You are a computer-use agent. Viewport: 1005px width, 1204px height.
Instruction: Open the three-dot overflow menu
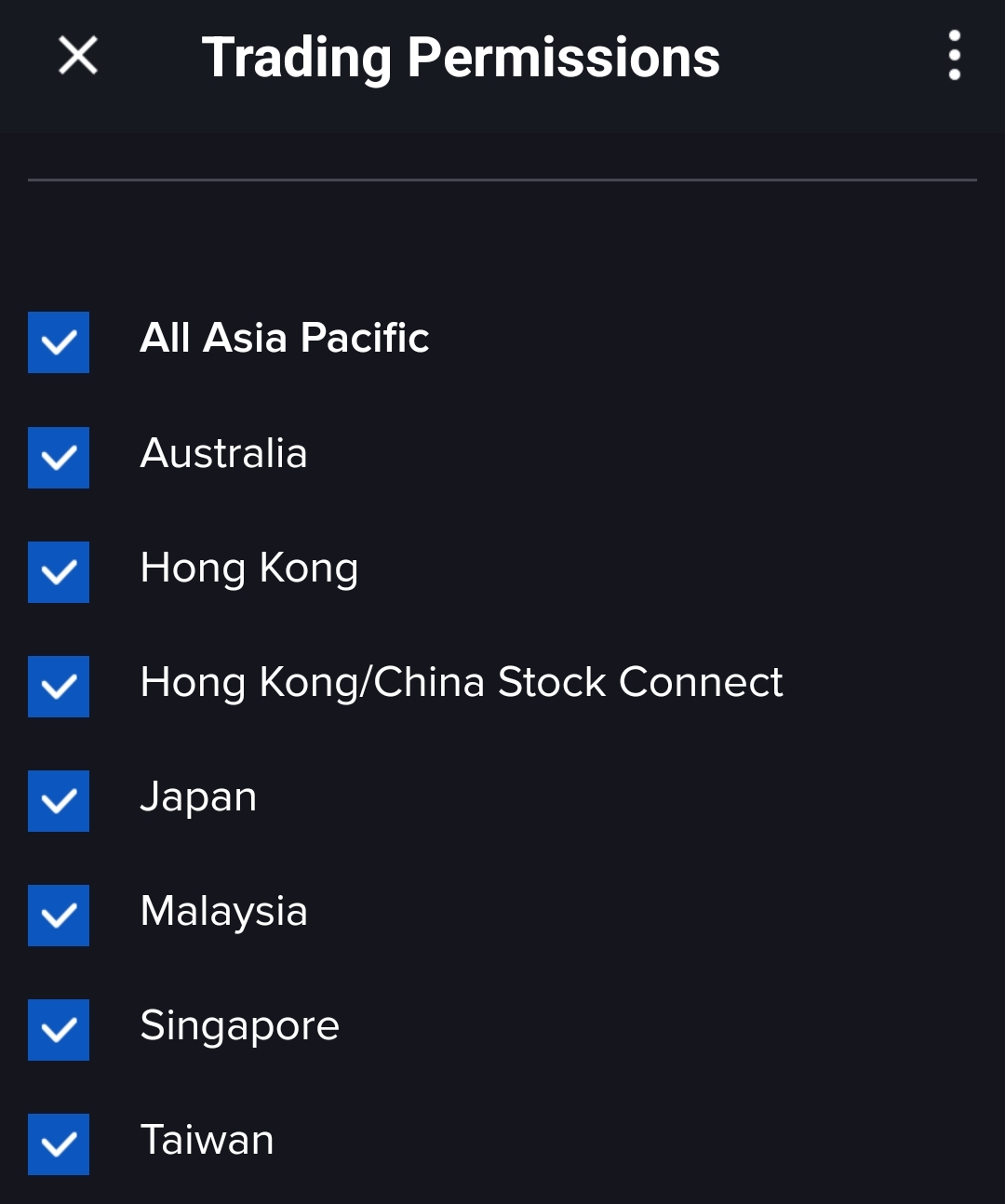pos(954,56)
